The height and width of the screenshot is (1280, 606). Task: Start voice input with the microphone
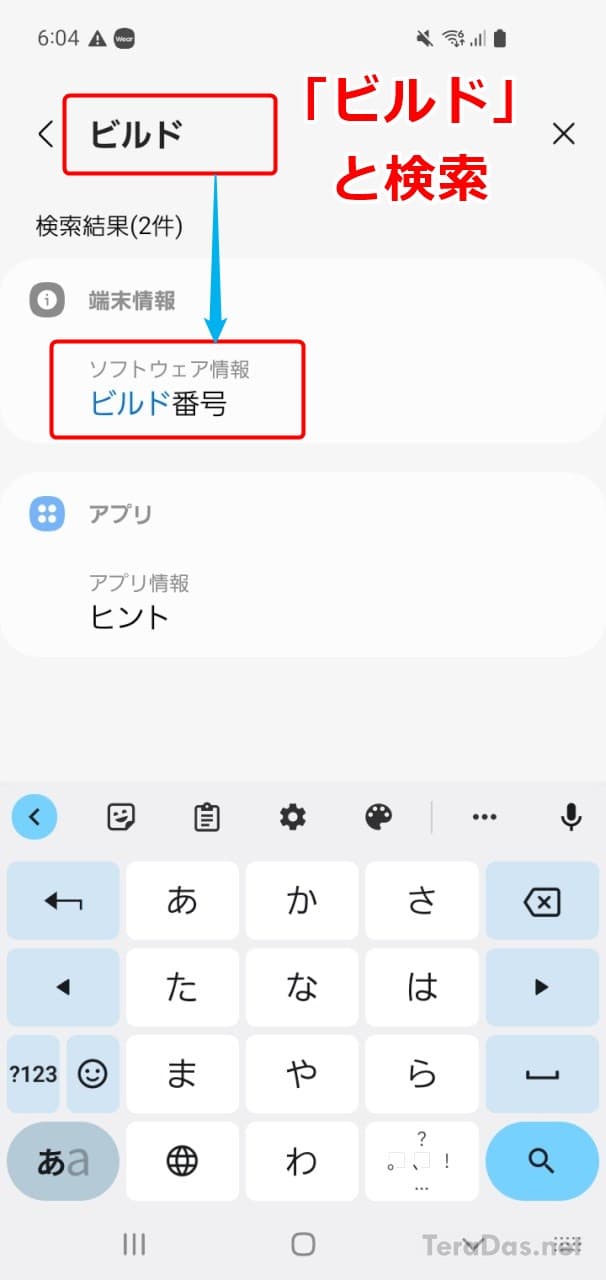pos(571,817)
